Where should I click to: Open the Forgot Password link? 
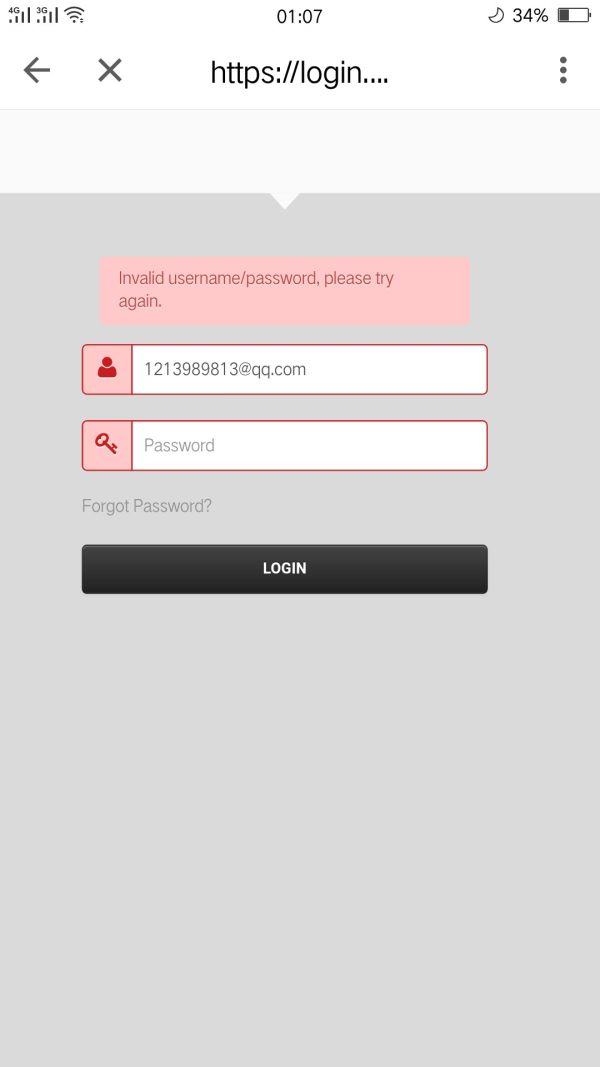tap(147, 506)
